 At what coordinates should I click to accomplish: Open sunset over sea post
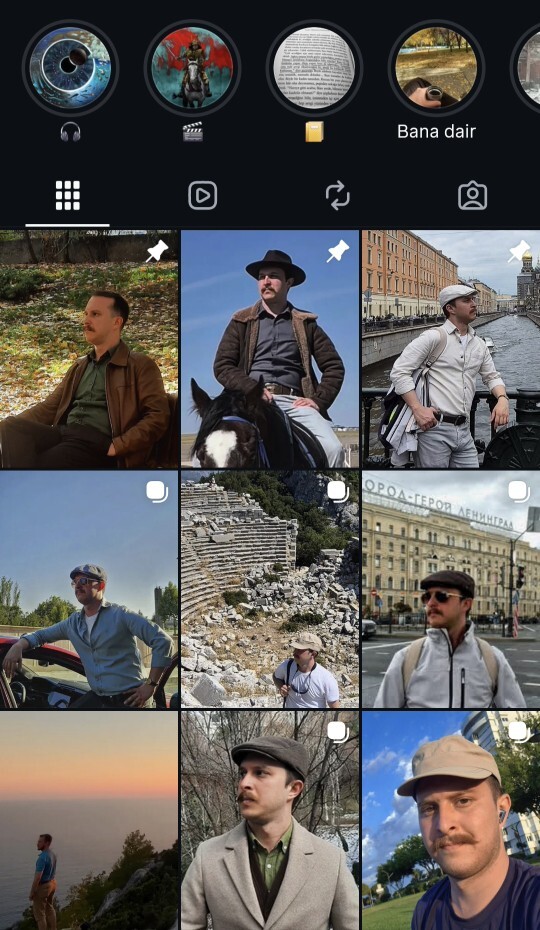[89, 821]
